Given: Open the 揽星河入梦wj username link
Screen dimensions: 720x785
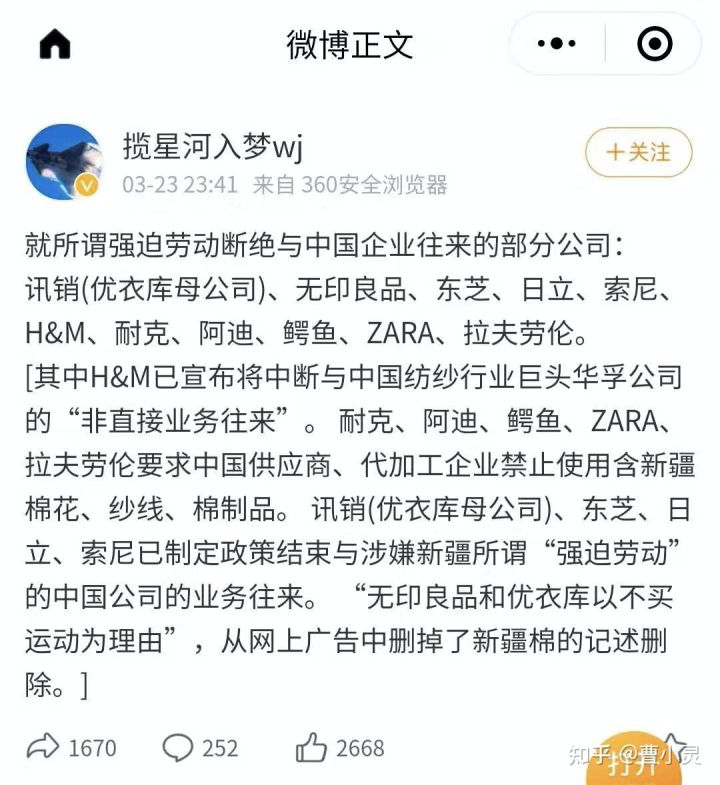Looking at the screenshot, I should click(212, 148).
